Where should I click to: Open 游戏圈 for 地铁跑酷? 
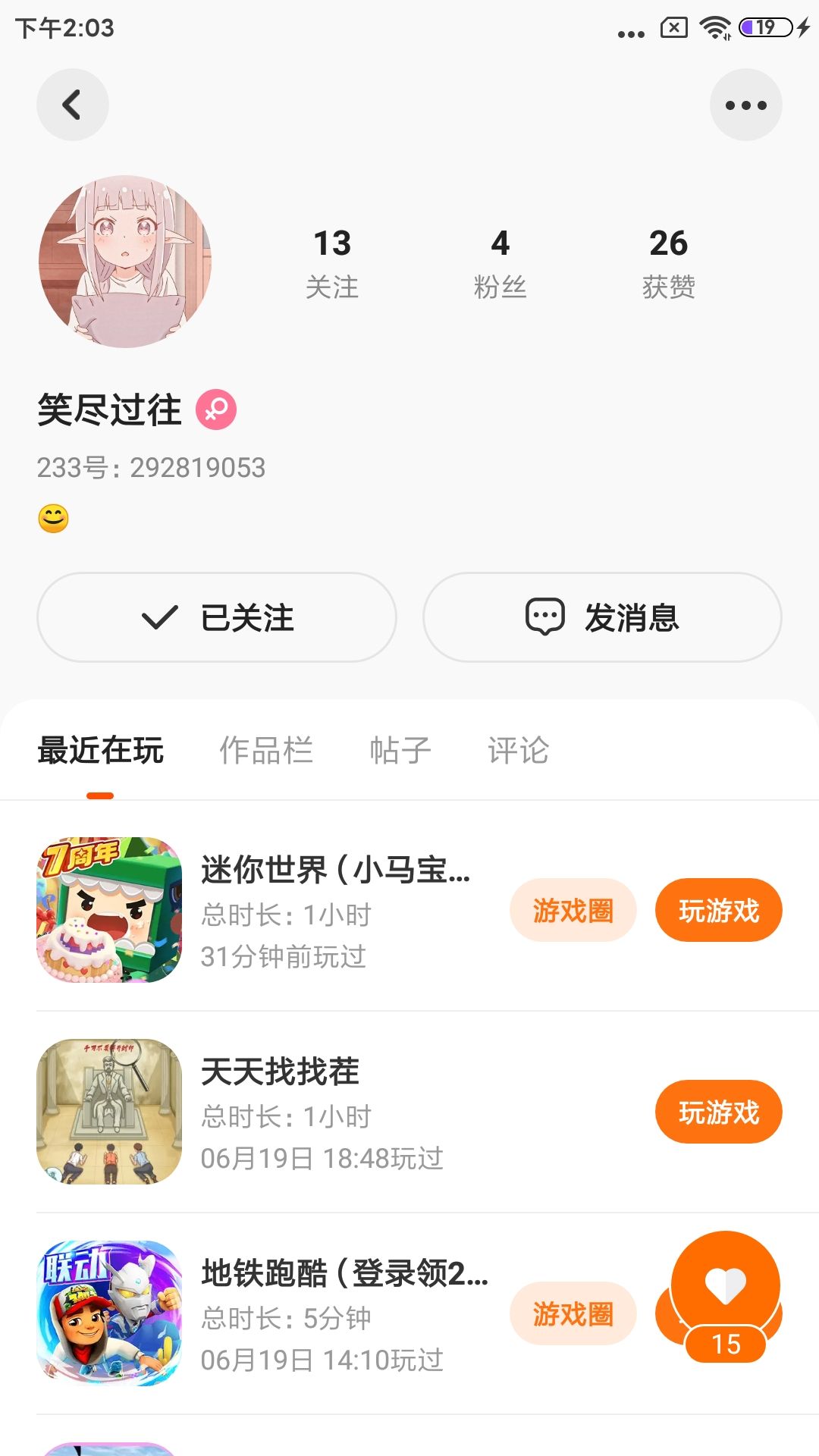[573, 1313]
